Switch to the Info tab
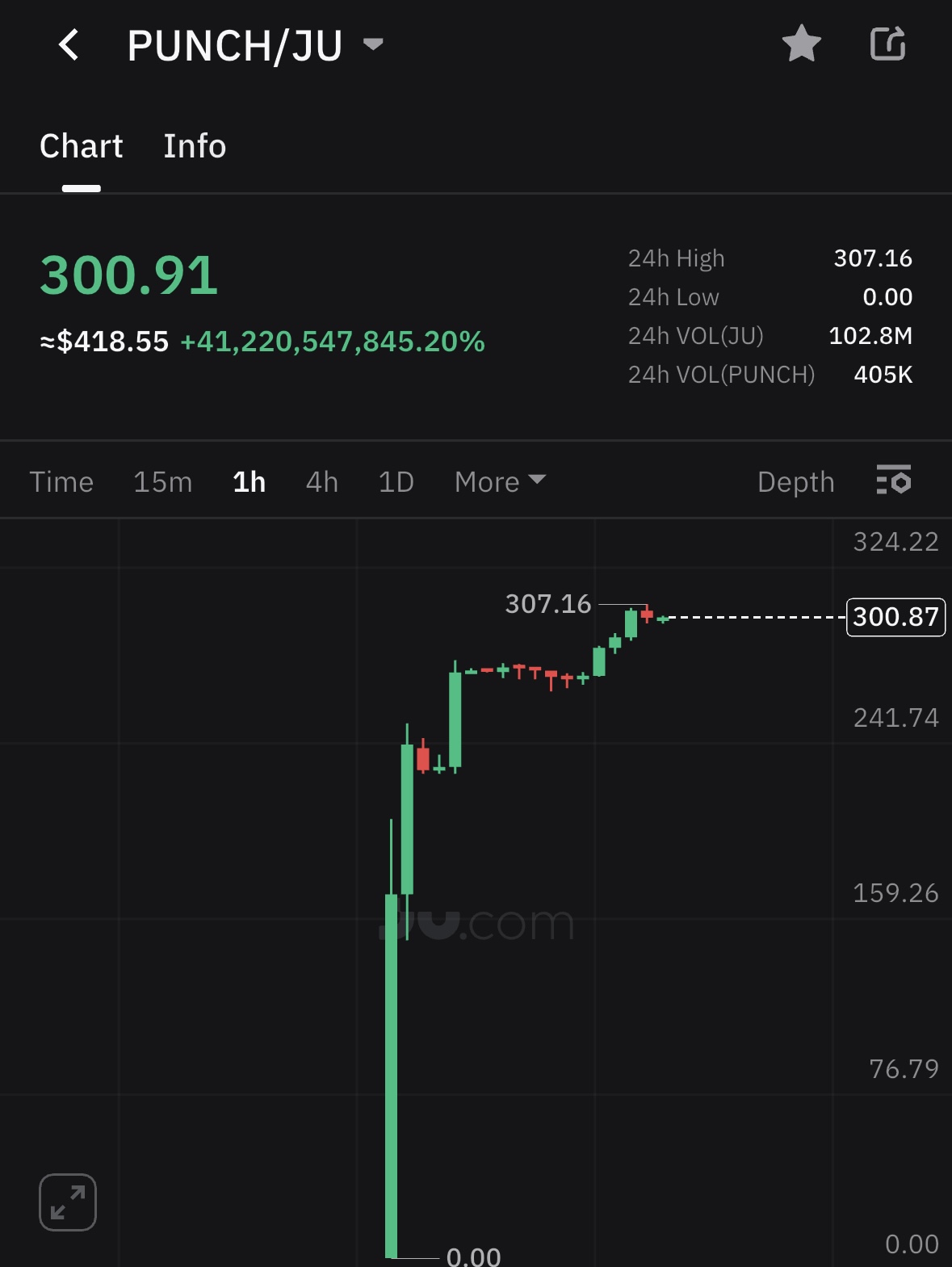Viewport: 952px width, 1267px height. click(195, 146)
